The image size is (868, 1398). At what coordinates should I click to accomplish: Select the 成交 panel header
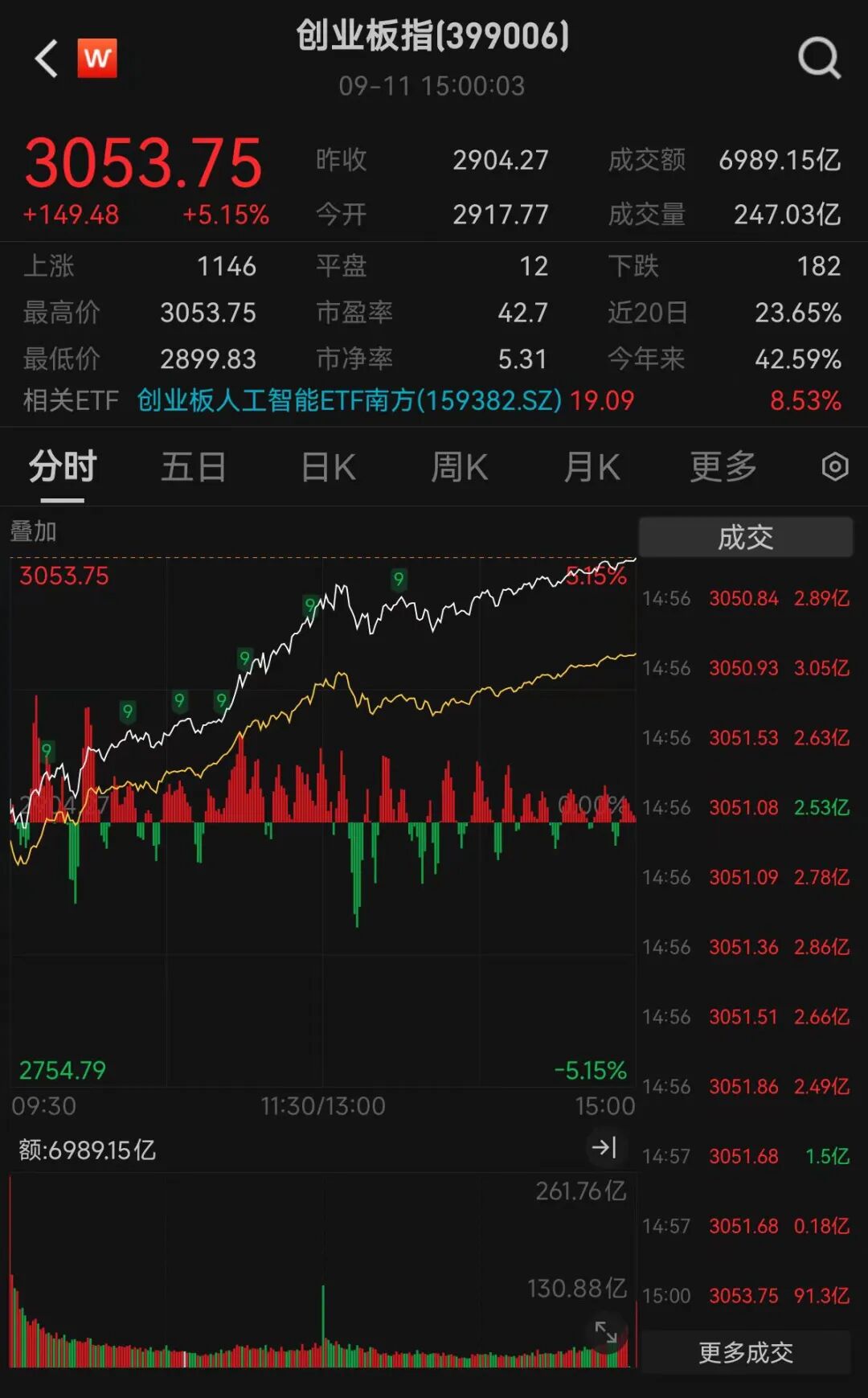click(x=745, y=537)
